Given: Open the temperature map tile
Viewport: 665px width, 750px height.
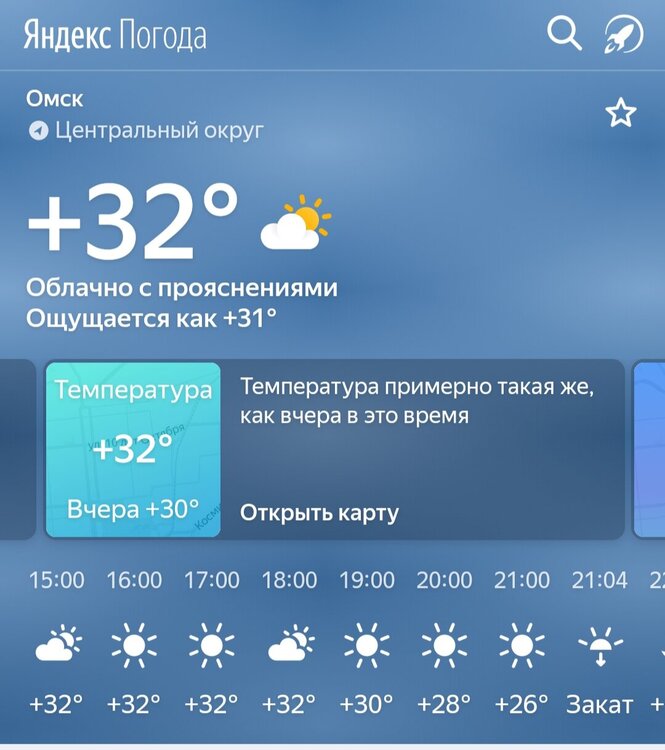Looking at the screenshot, I should [x=133, y=450].
